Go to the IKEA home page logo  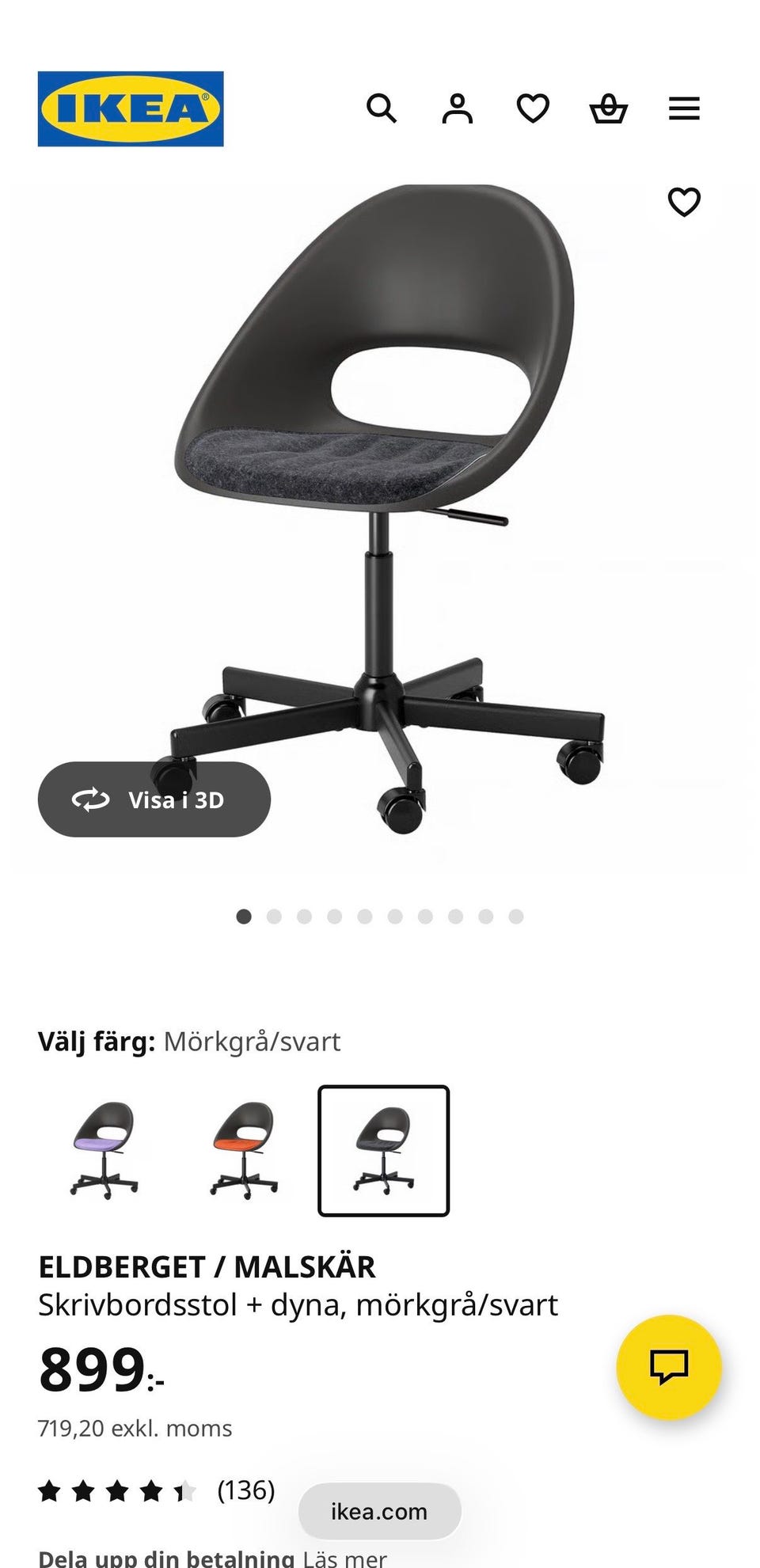(131, 108)
